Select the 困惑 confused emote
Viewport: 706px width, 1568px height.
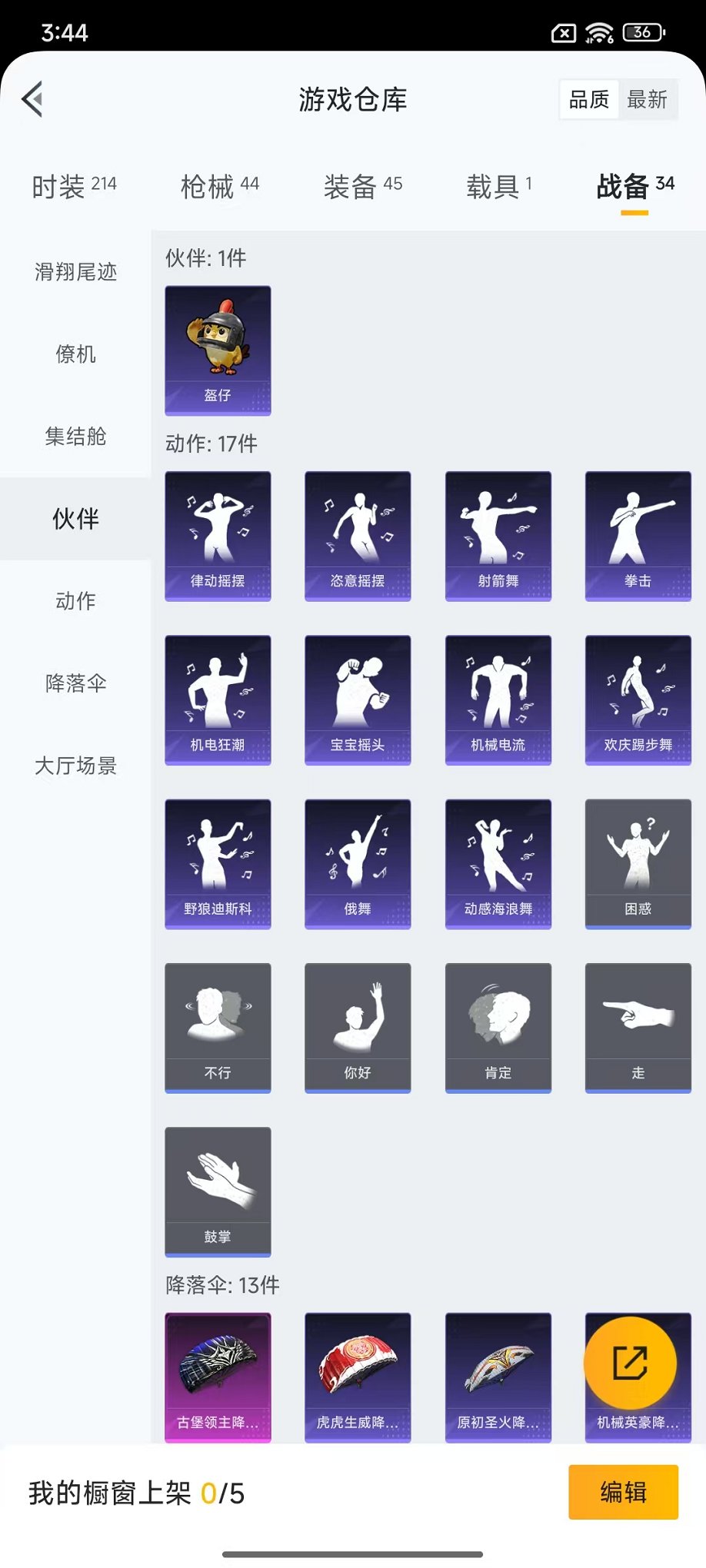[x=638, y=862]
